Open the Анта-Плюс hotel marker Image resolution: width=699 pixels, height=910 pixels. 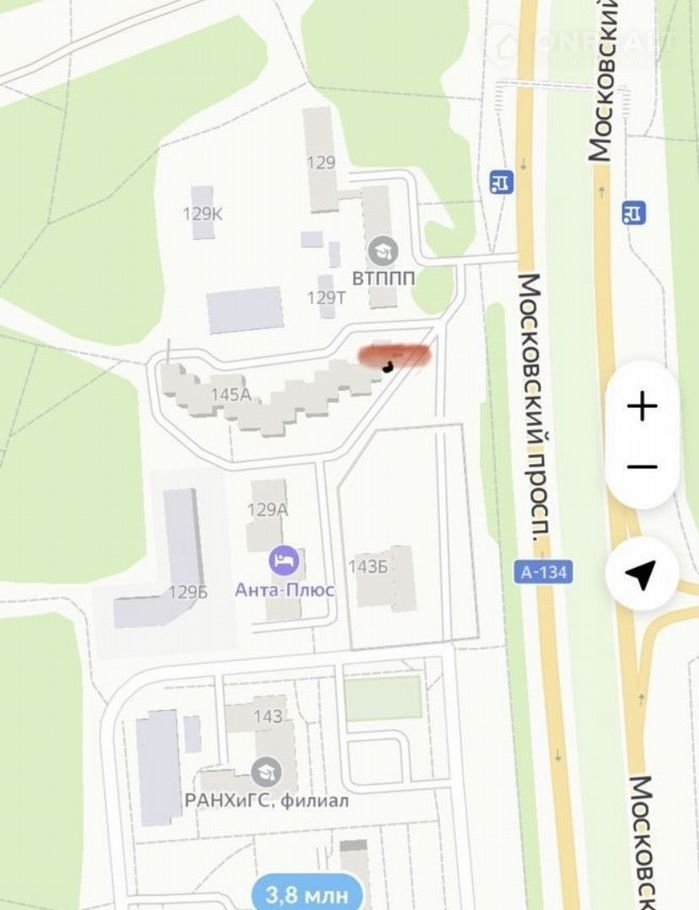pyautogui.click(x=285, y=560)
